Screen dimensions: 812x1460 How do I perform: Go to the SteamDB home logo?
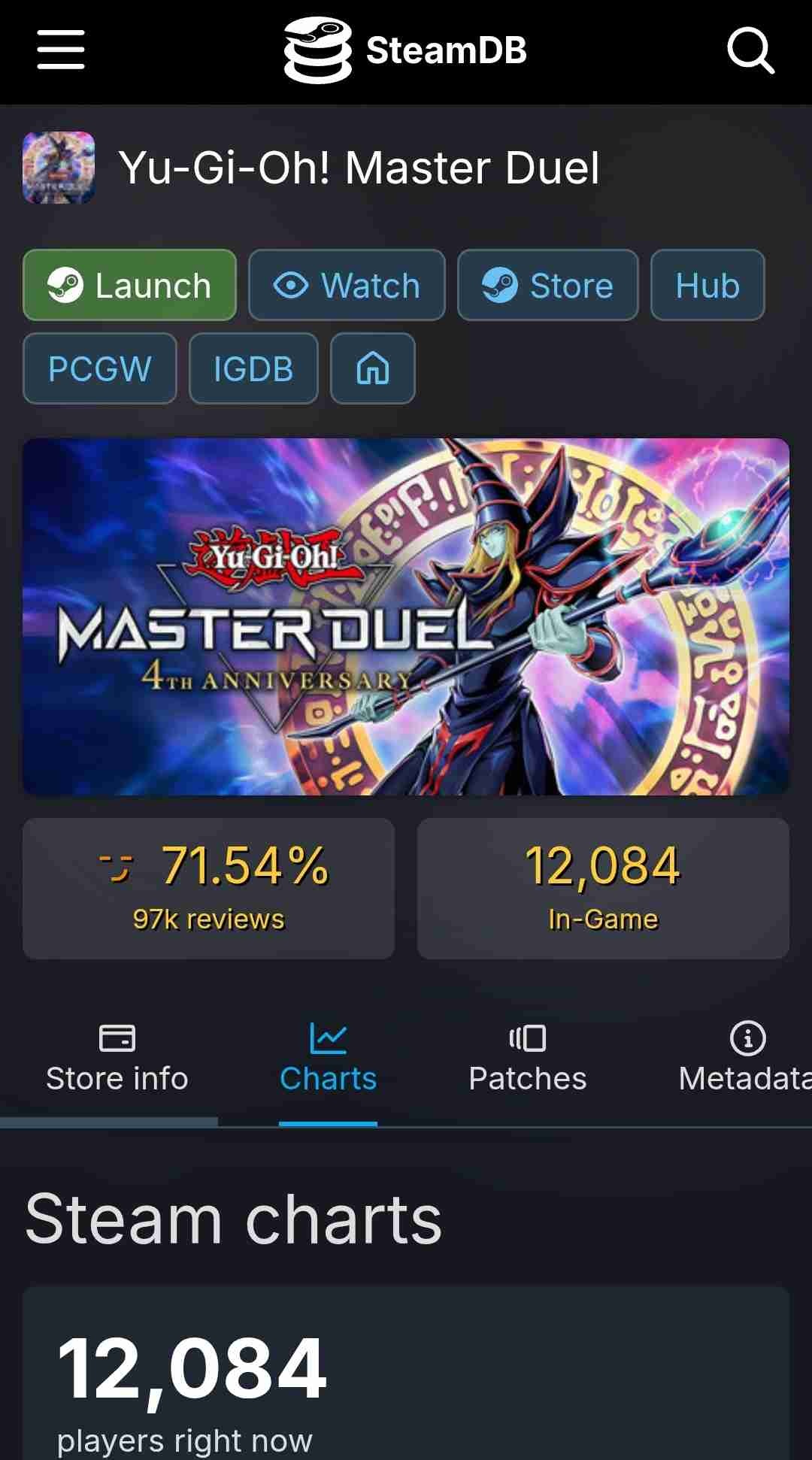[406, 50]
